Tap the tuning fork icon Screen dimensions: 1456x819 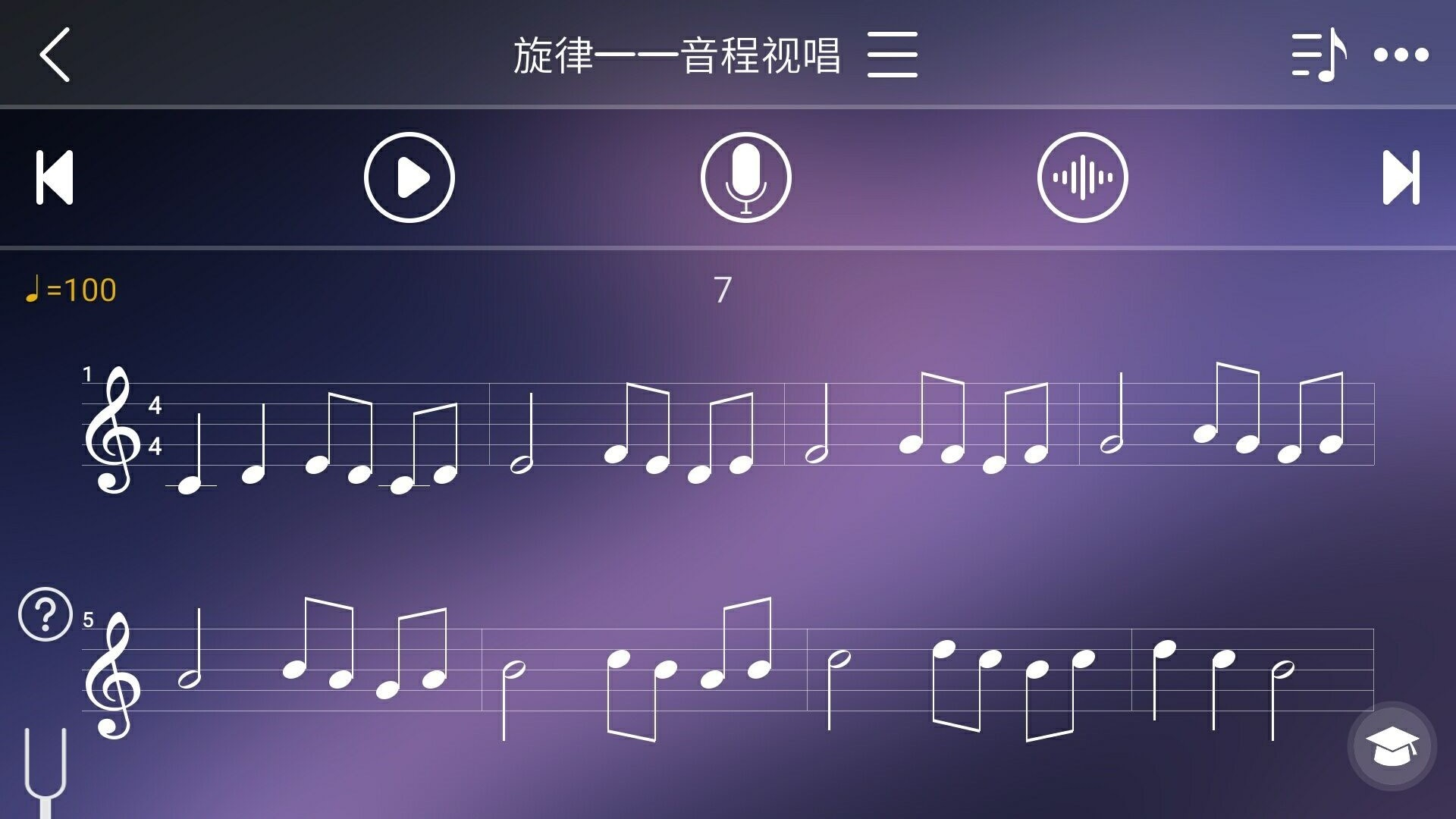tap(45, 770)
